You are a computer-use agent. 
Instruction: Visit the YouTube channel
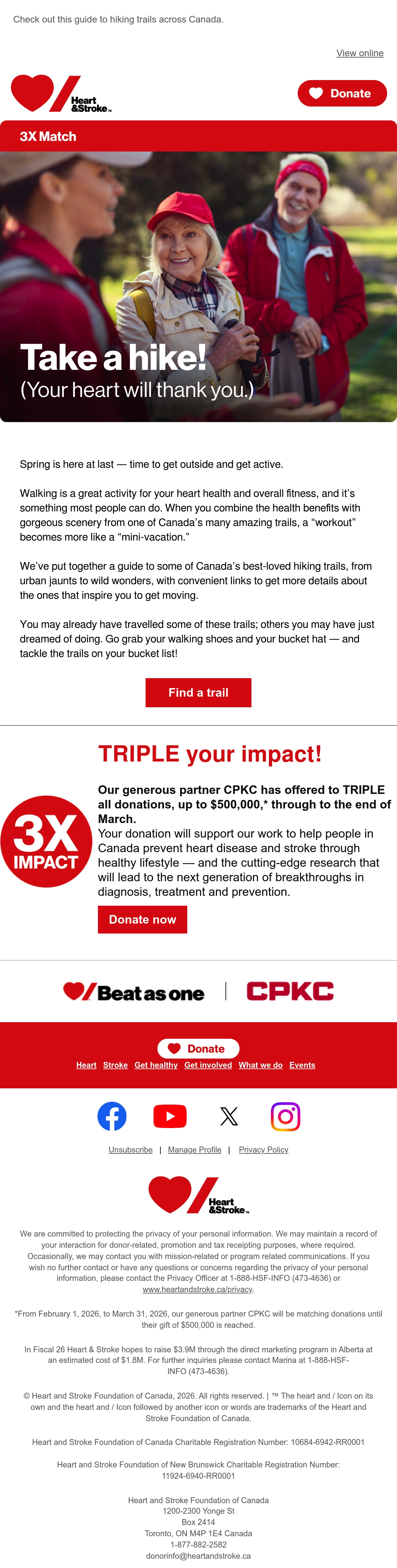[x=170, y=1116]
